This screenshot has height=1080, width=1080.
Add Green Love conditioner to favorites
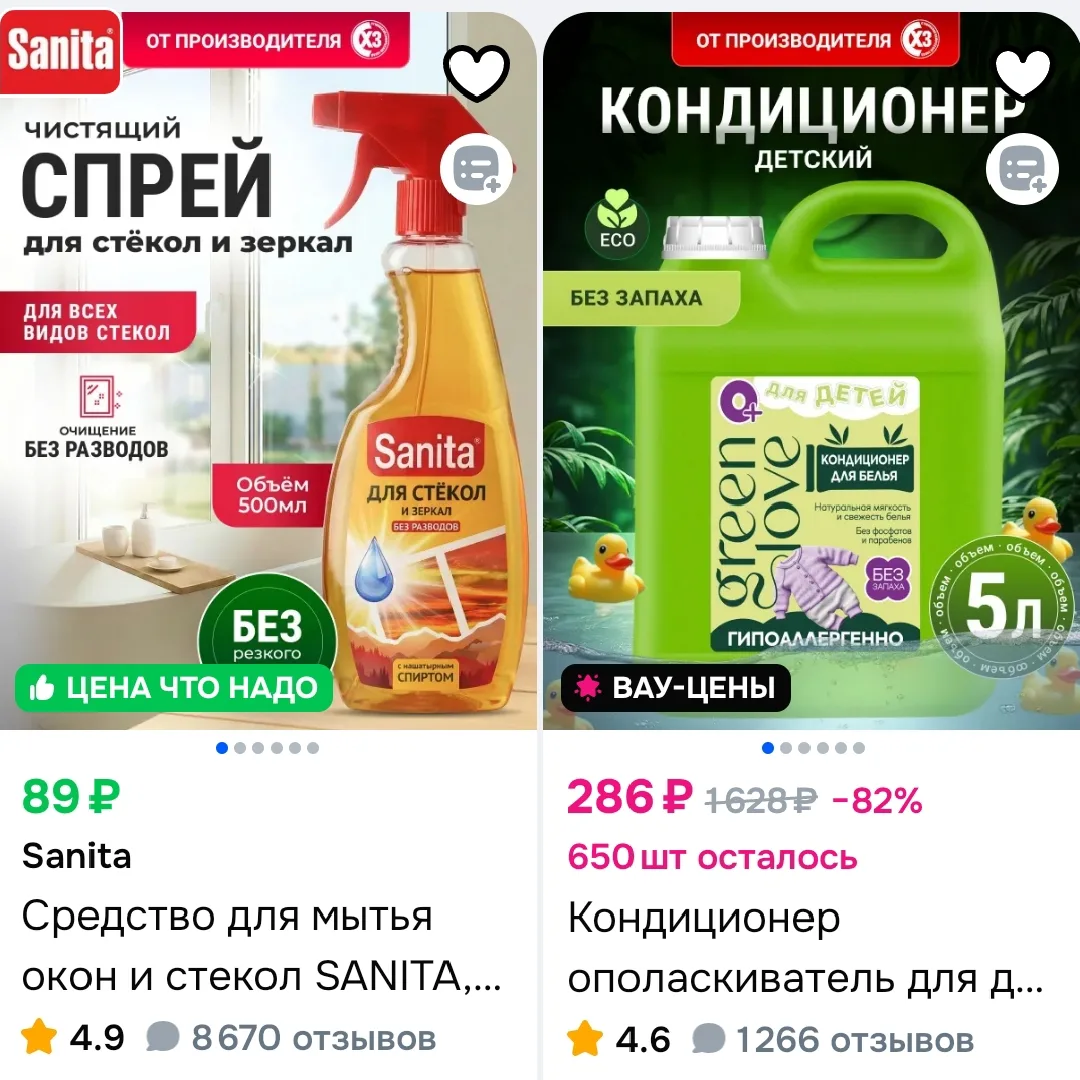1023,71
